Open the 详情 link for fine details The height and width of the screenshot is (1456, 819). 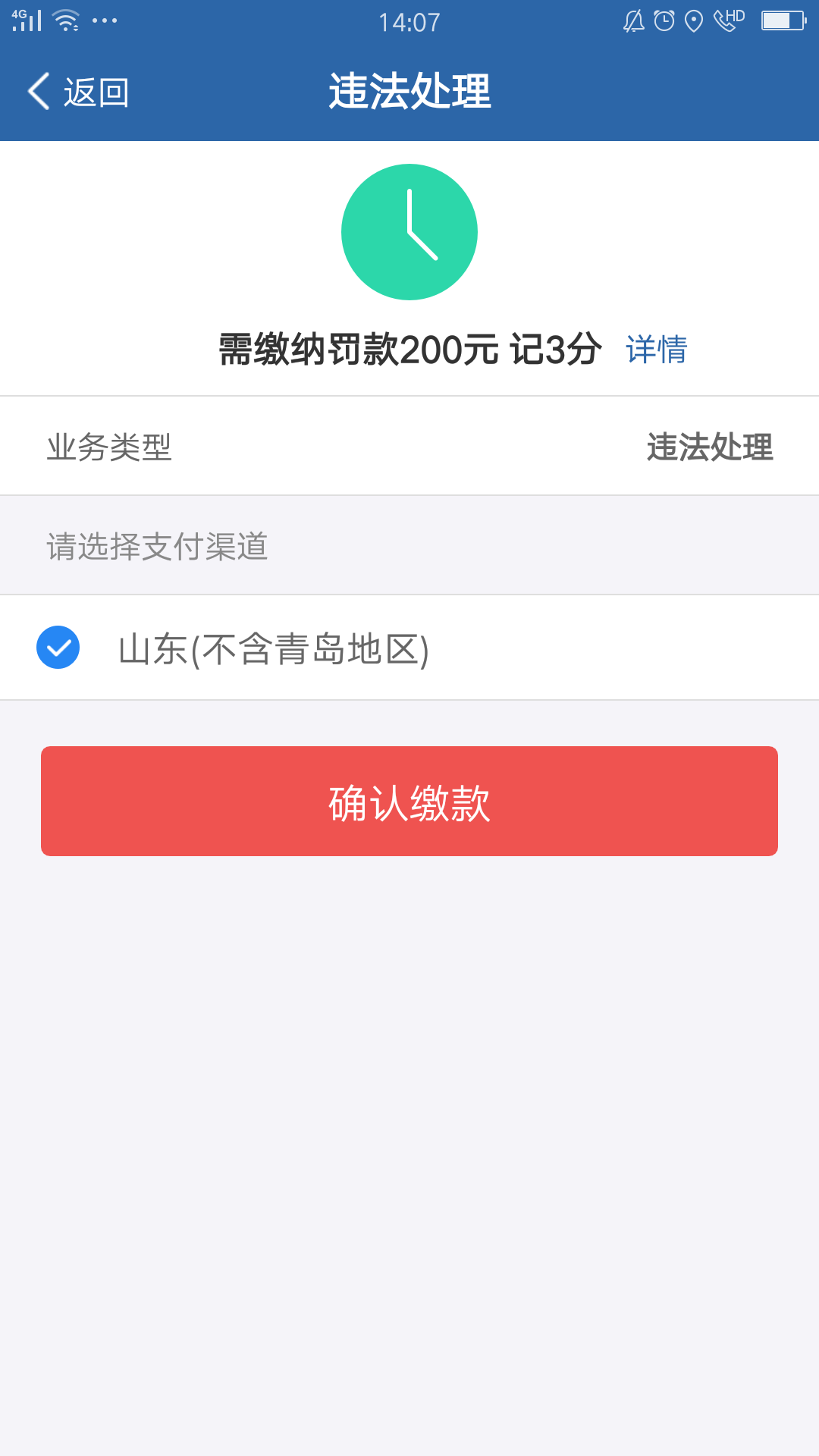pos(656,350)
